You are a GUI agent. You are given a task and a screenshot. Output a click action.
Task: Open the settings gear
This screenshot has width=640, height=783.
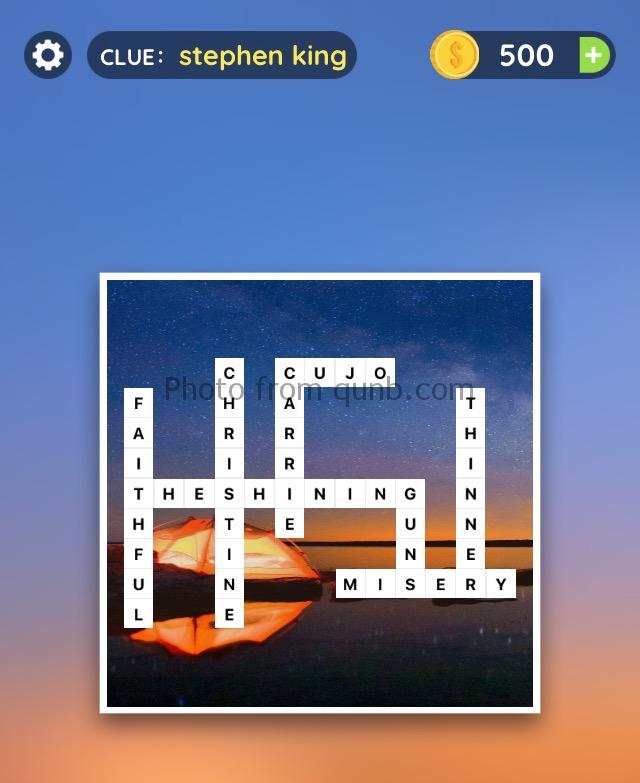point(47,55)
